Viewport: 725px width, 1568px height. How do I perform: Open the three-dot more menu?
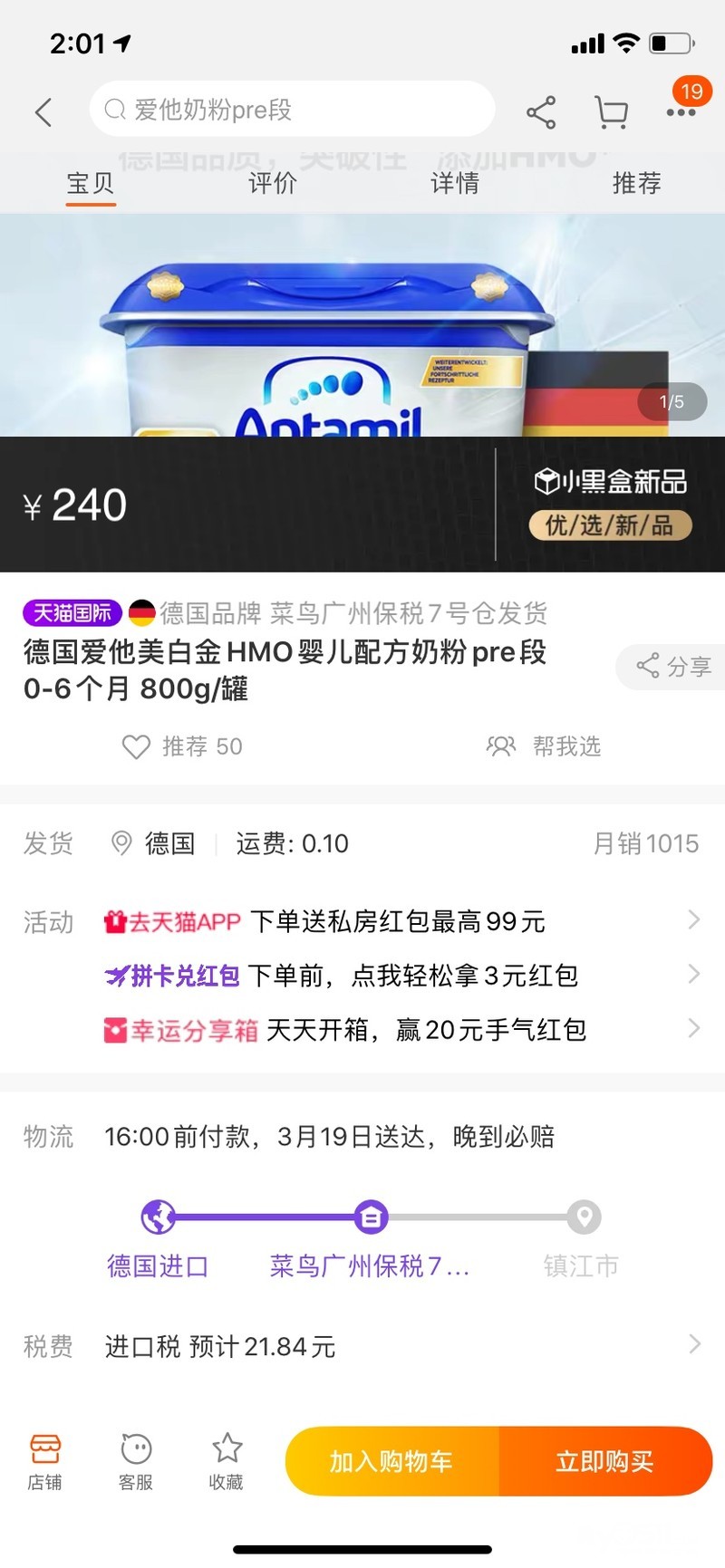point(681,112)
